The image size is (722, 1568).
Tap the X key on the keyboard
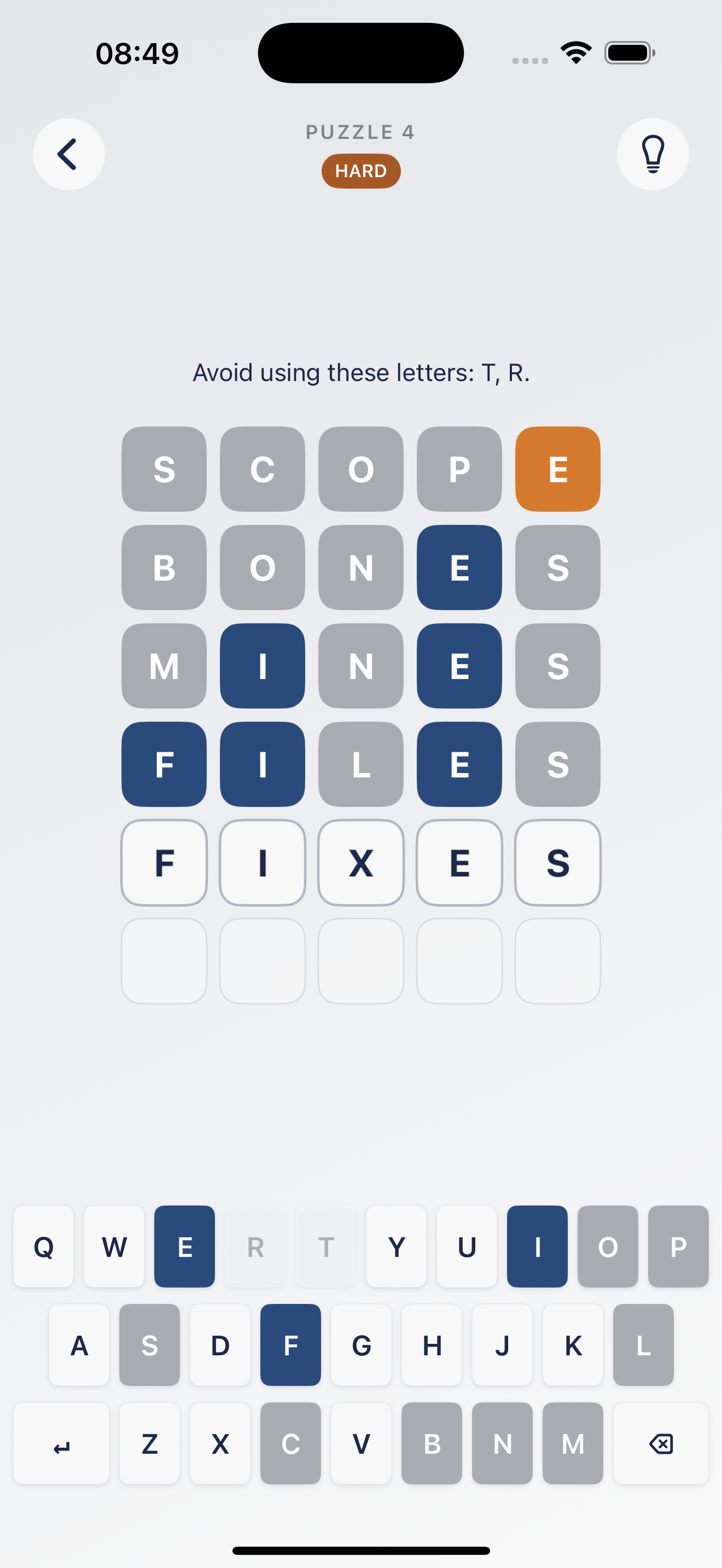(x=220, y=1443)
